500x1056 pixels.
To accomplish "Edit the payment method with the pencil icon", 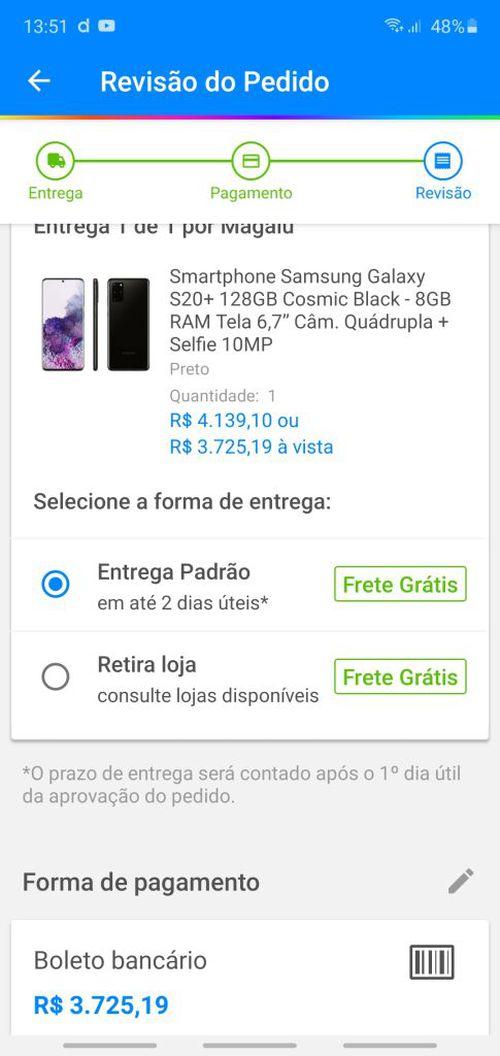I will tap(461, 881).
